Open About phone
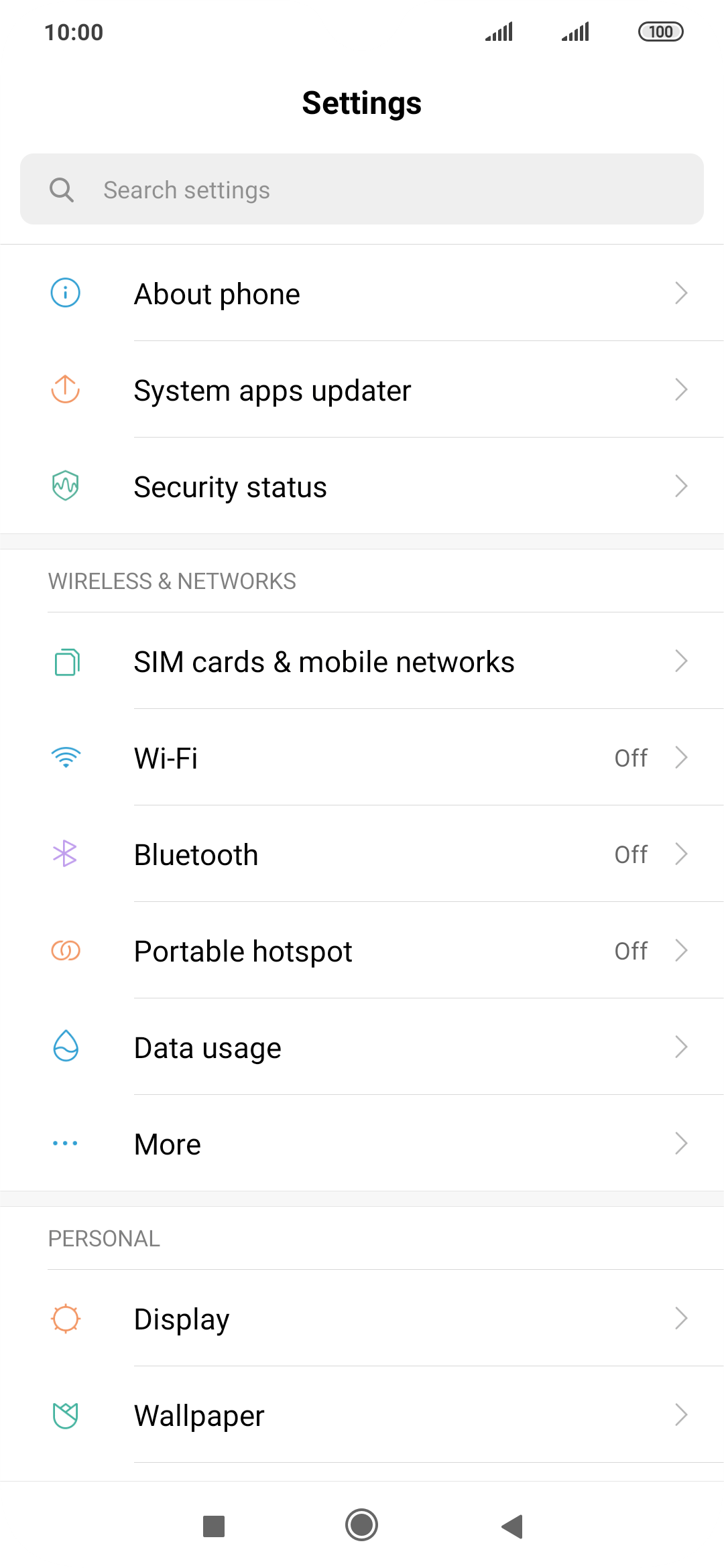Screen dimensions: 724x1568 click(362, 293)
